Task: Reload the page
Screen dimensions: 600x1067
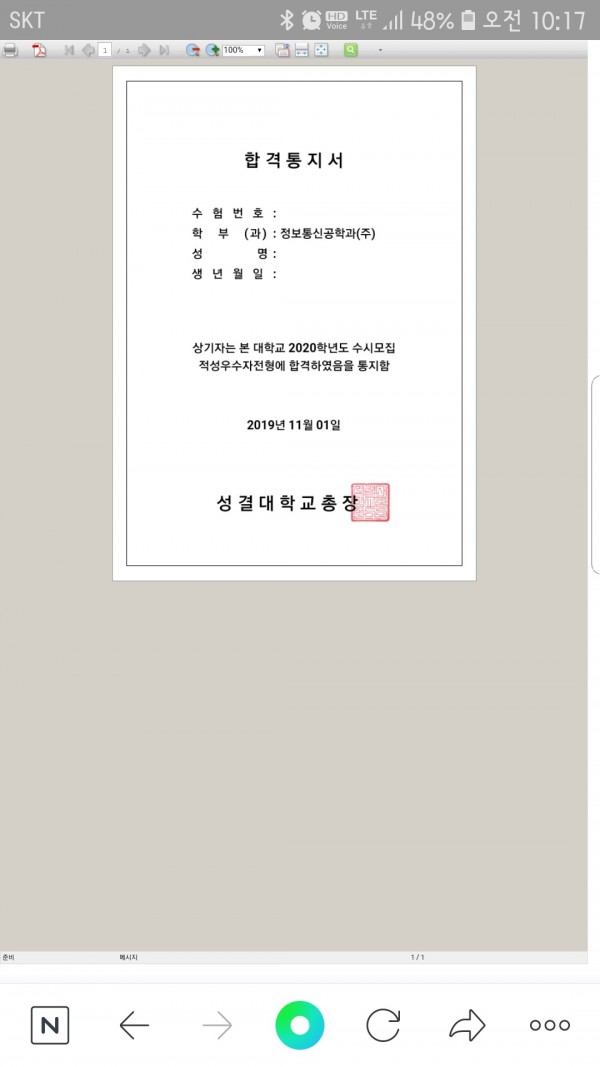Action: click(383, 1025)
